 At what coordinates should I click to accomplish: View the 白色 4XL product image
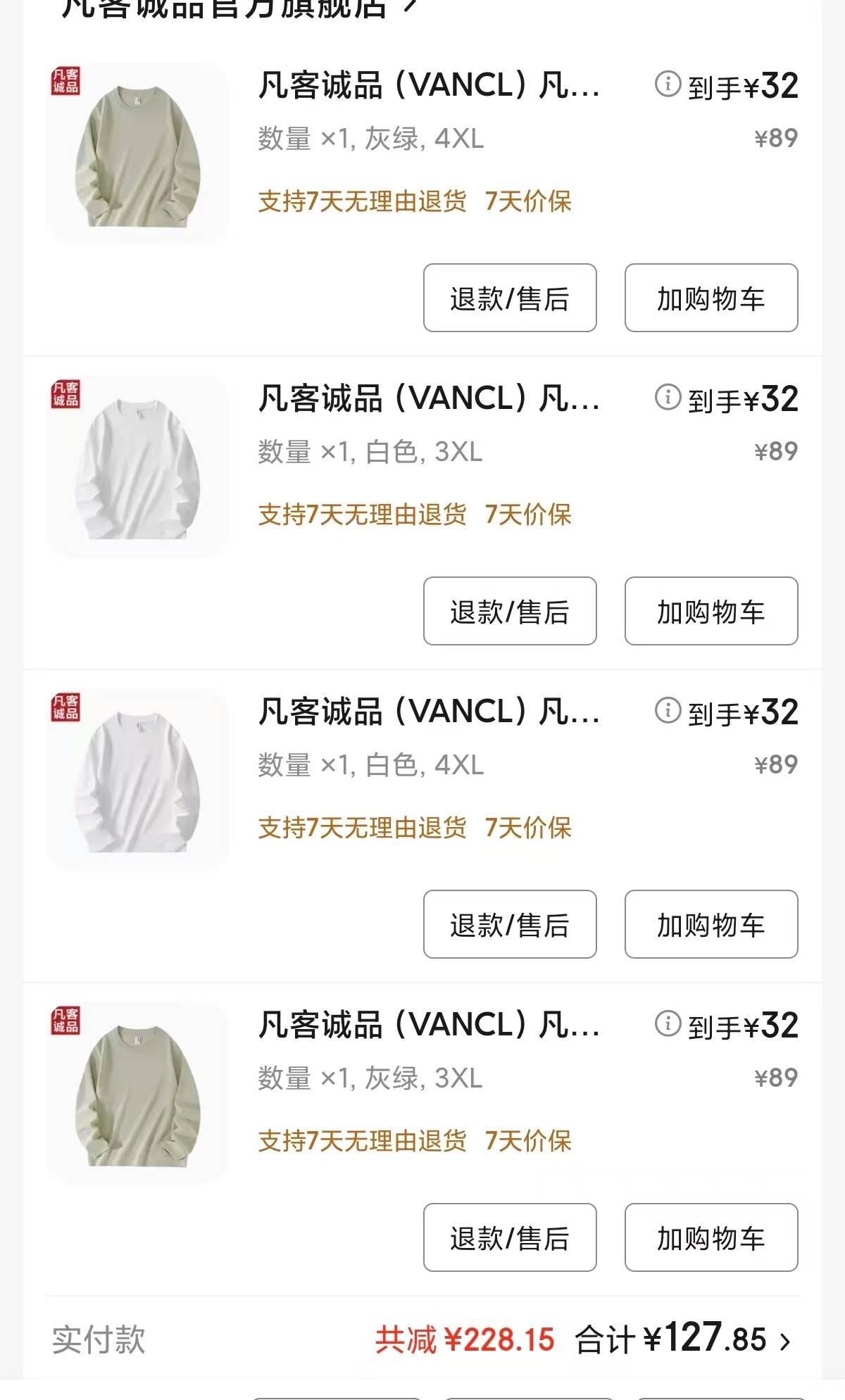[138, 780]
